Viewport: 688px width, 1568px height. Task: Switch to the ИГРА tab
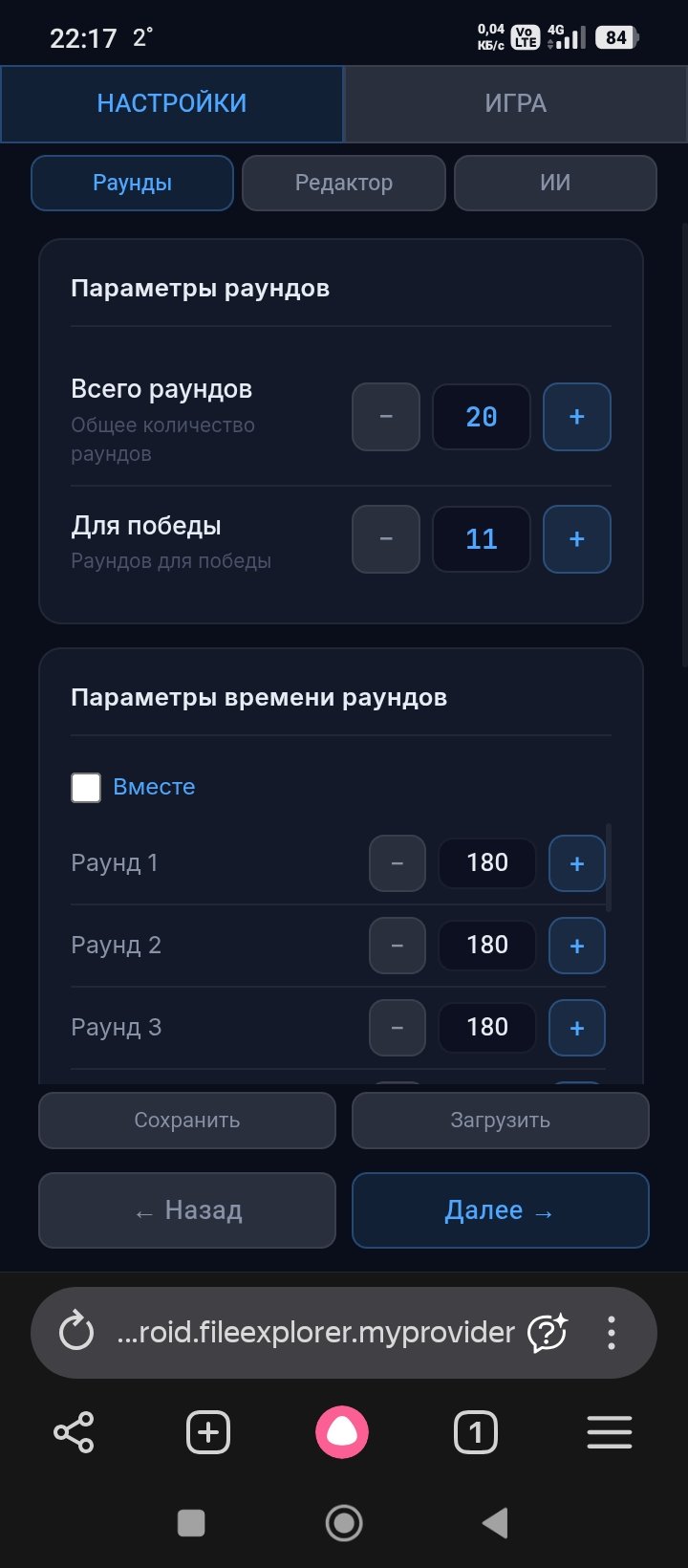(x=515, y=103)
